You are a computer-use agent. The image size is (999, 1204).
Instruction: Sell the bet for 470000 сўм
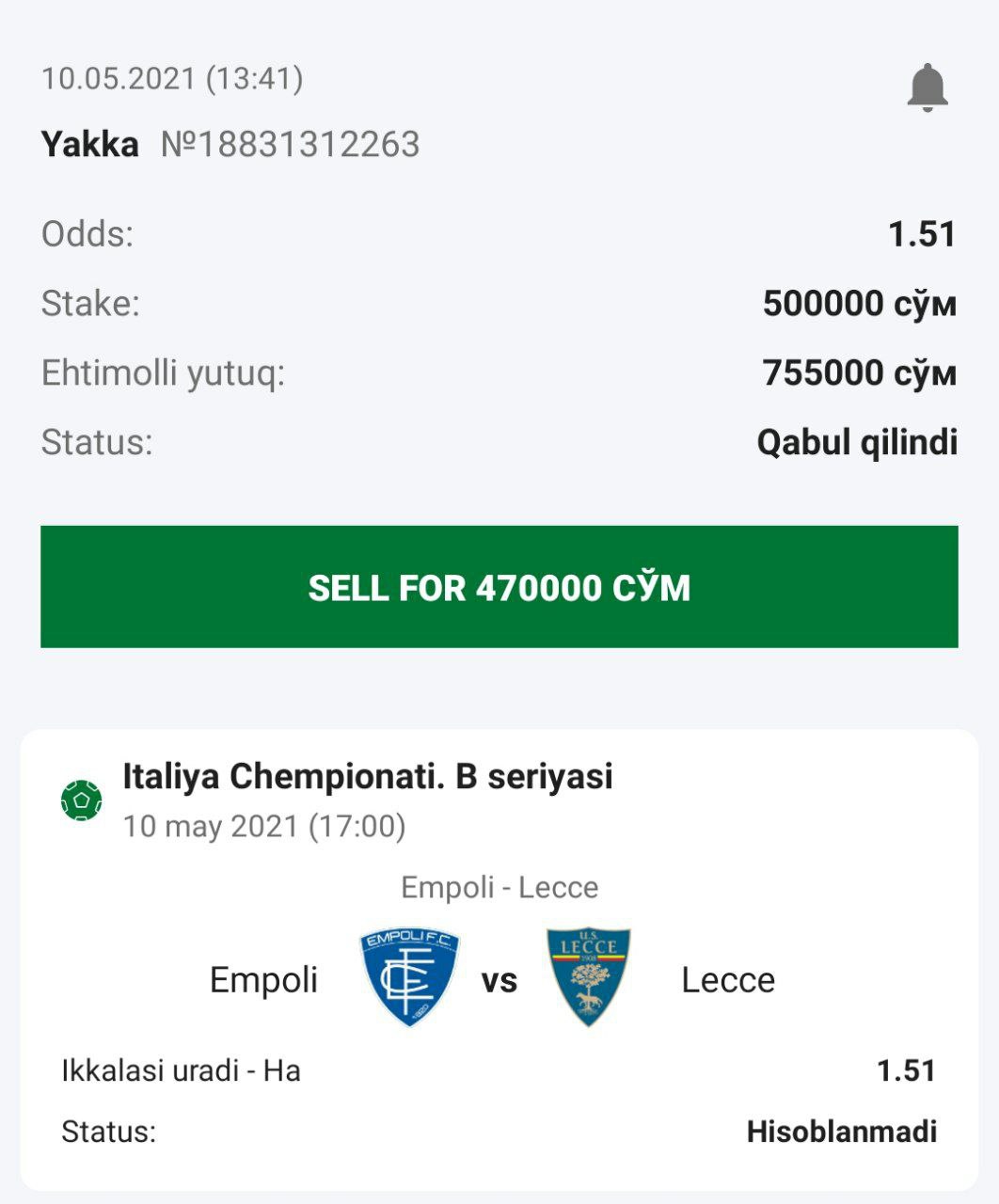point(499,587)
